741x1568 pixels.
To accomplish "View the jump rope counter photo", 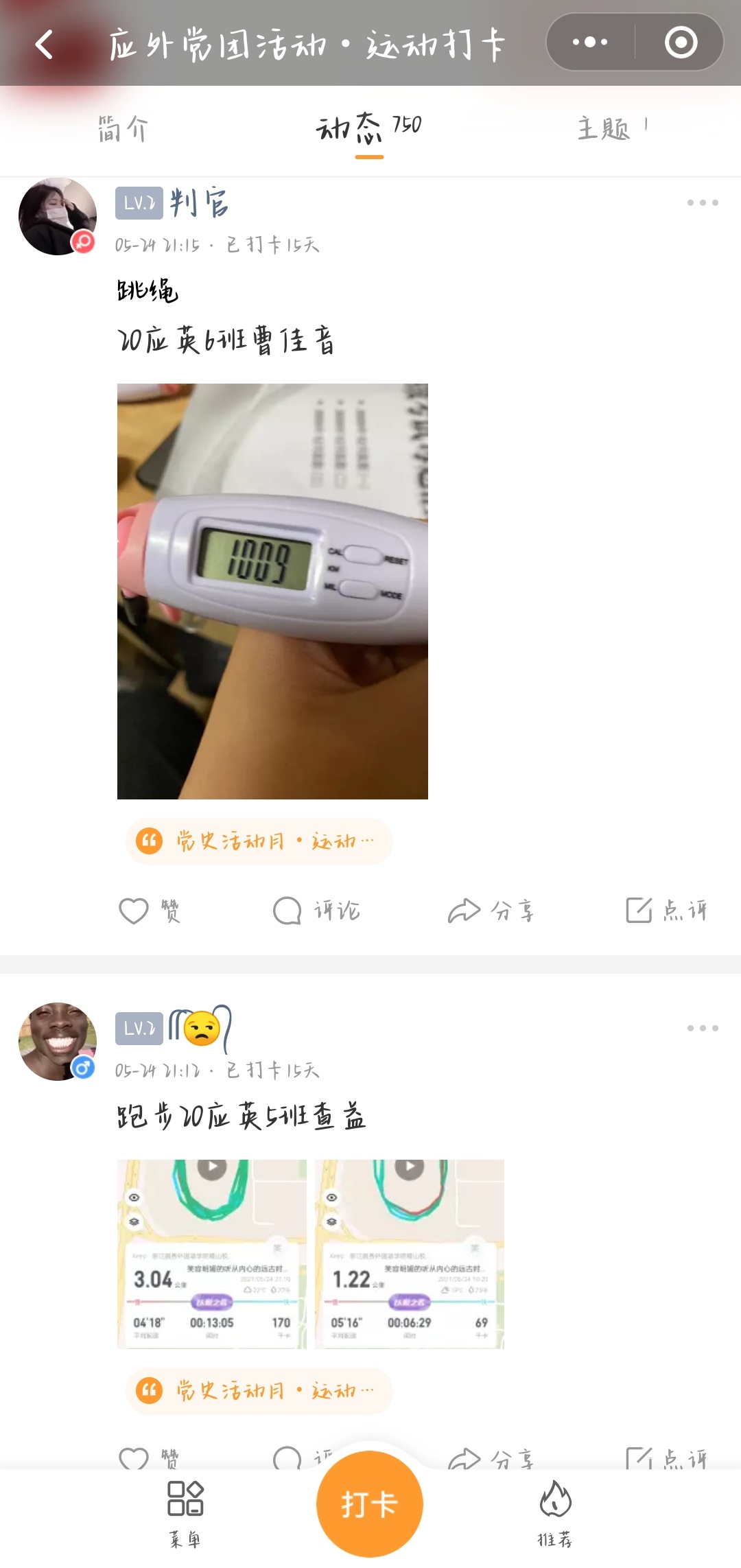I will 272,591.
